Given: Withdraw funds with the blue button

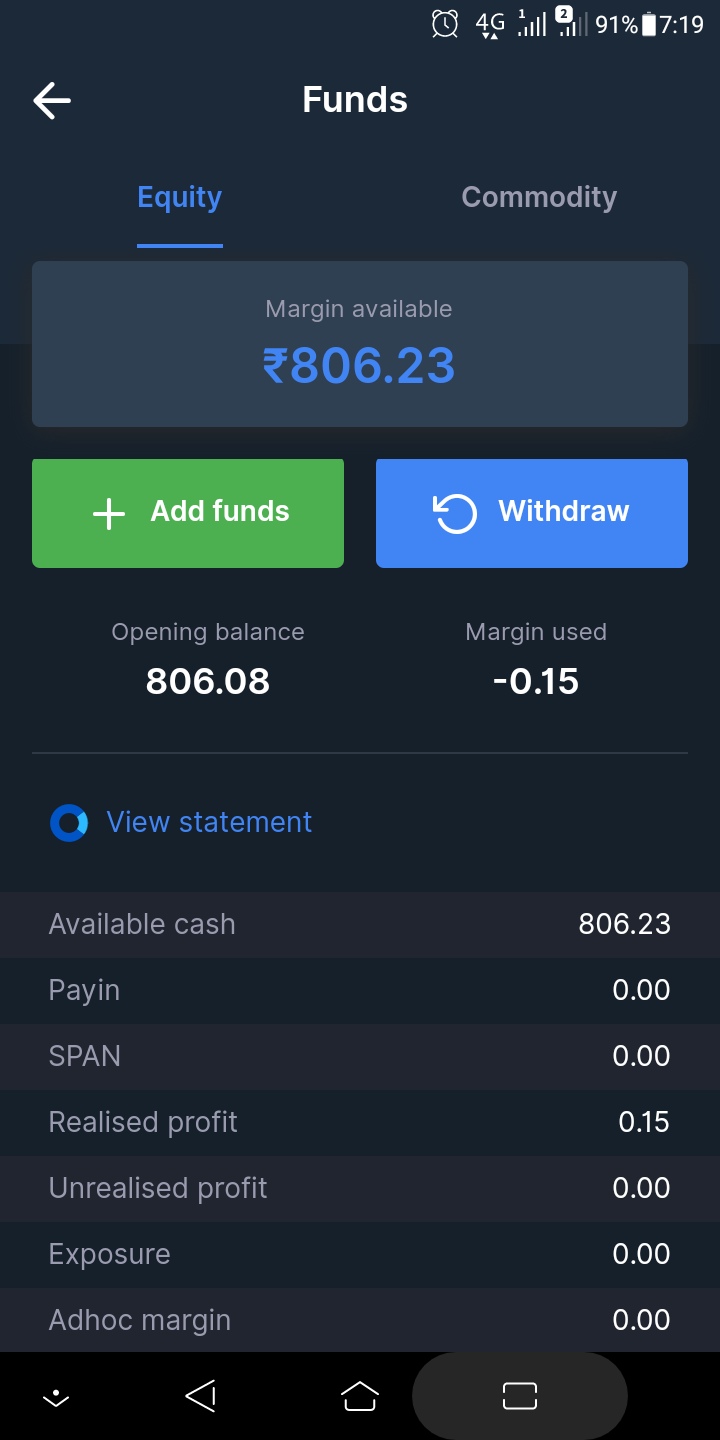Looking at the screenshot, I should pyautogui.click(x=532, y=513).
